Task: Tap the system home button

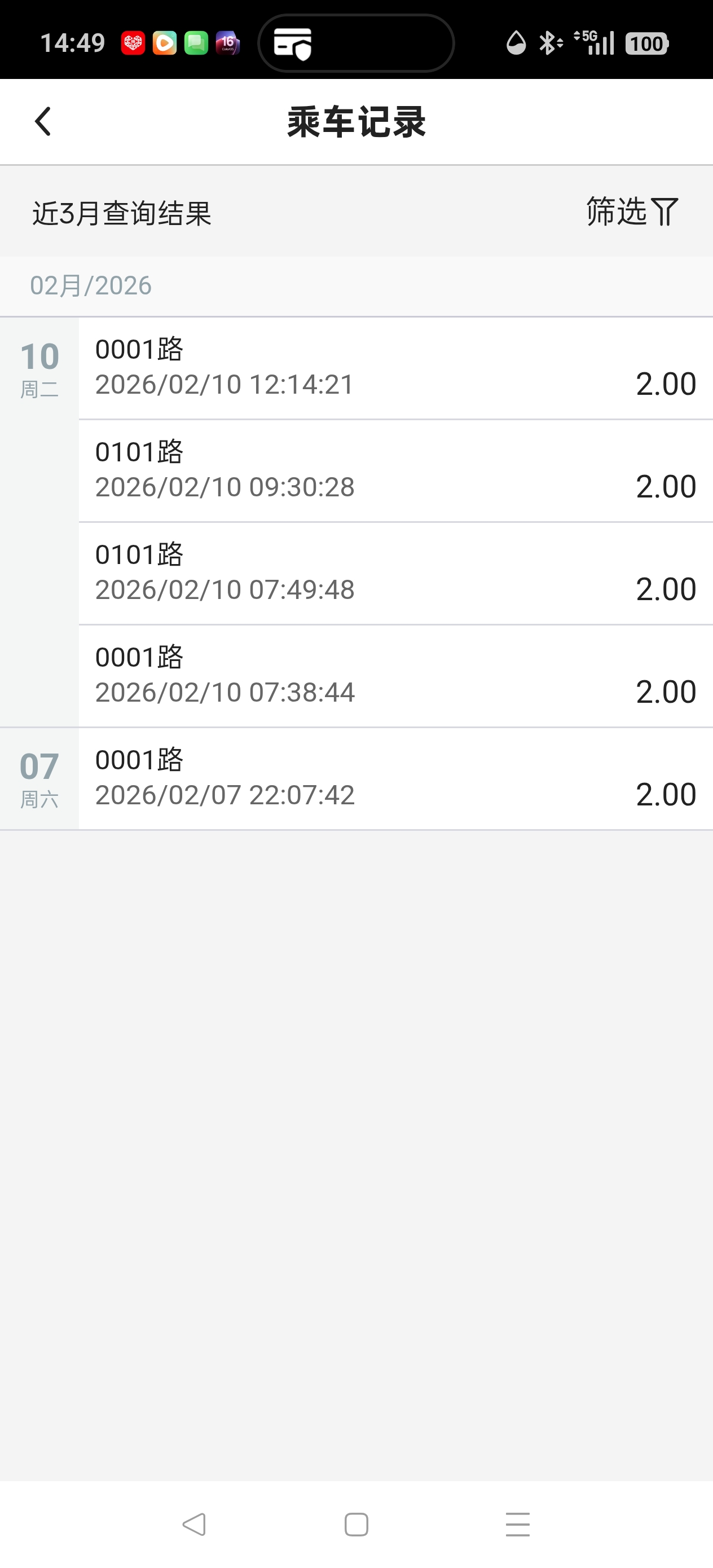Action: [x=356, y=1525]
